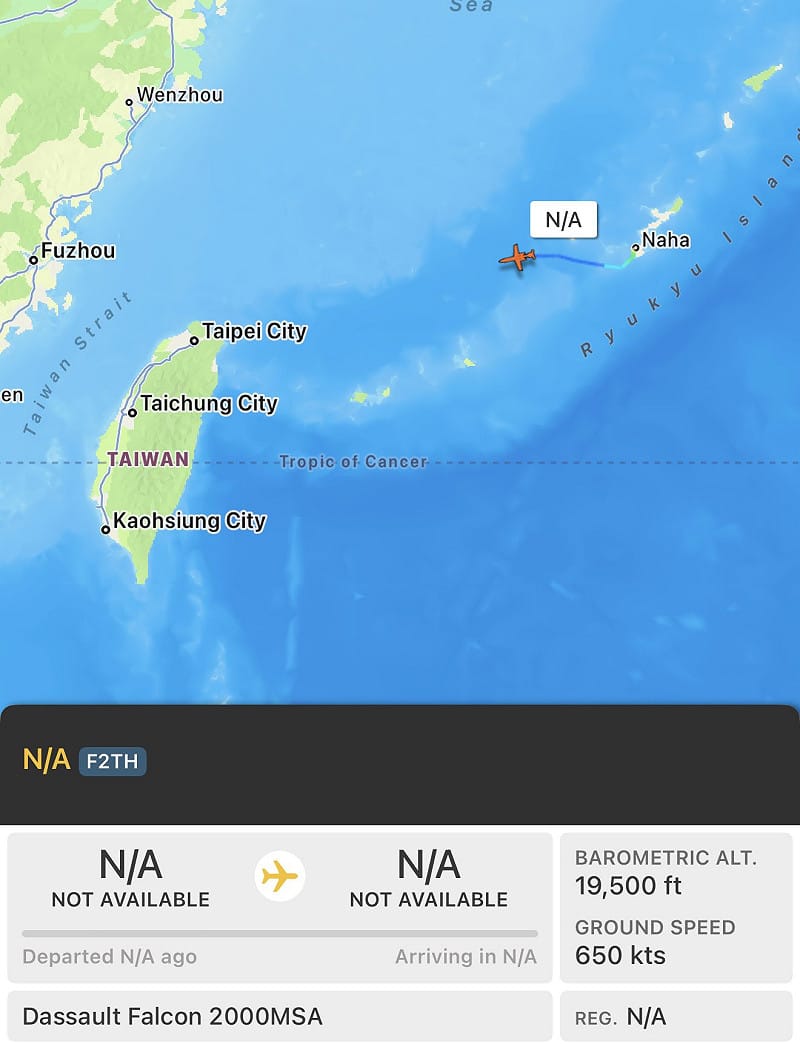Tap the Tropic of Cancer dashed line label

pyautogui.click(x=352, y=462)
